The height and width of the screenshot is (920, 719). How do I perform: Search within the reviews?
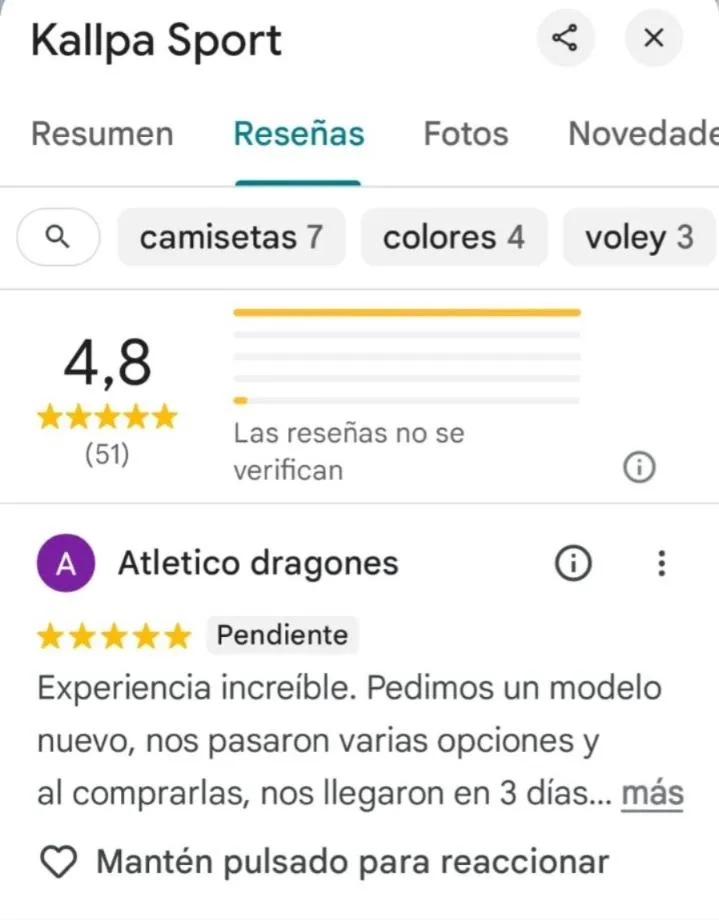pos(59,237)
